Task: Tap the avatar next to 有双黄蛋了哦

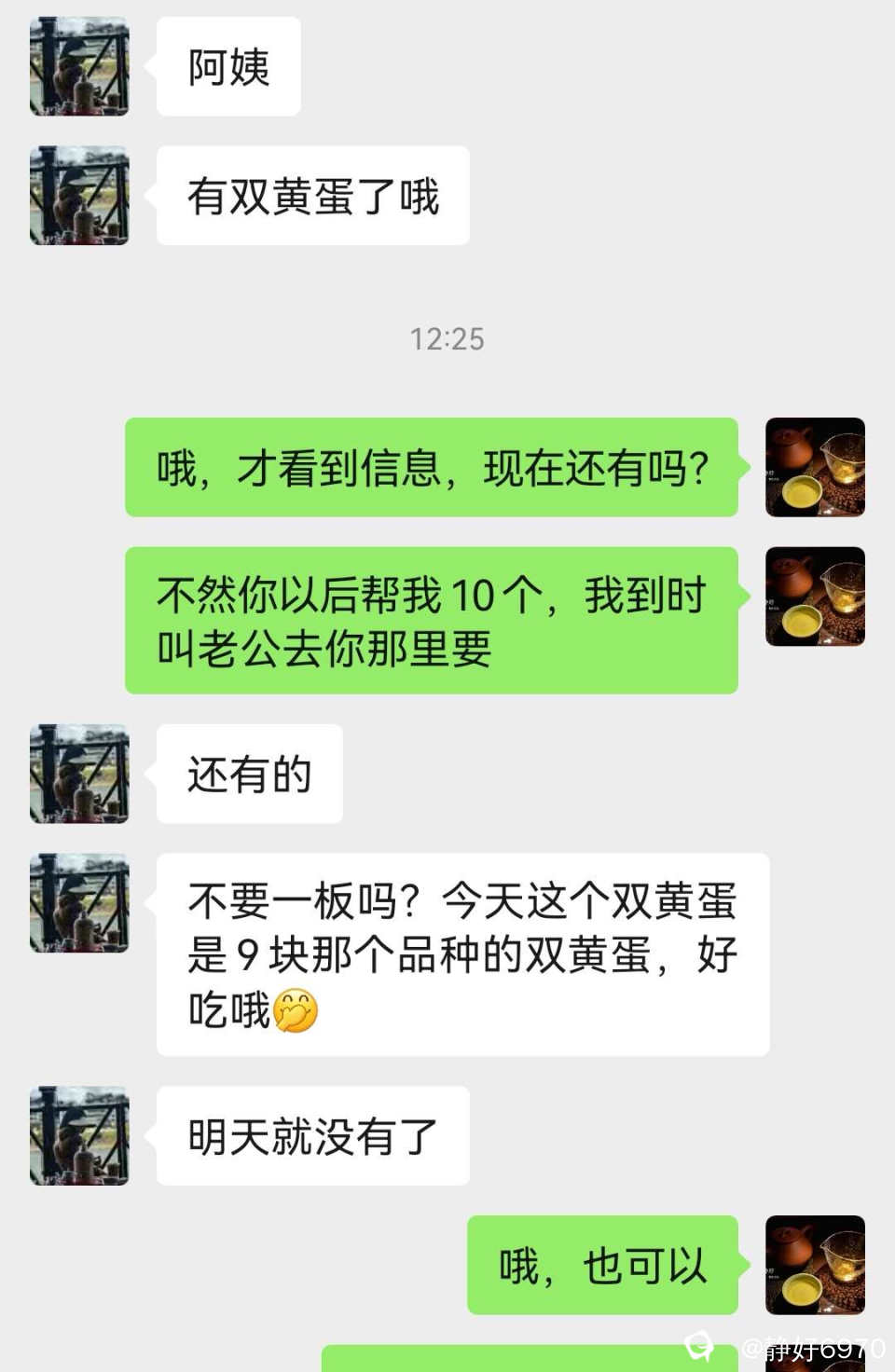Action: (x=79, y=196)
